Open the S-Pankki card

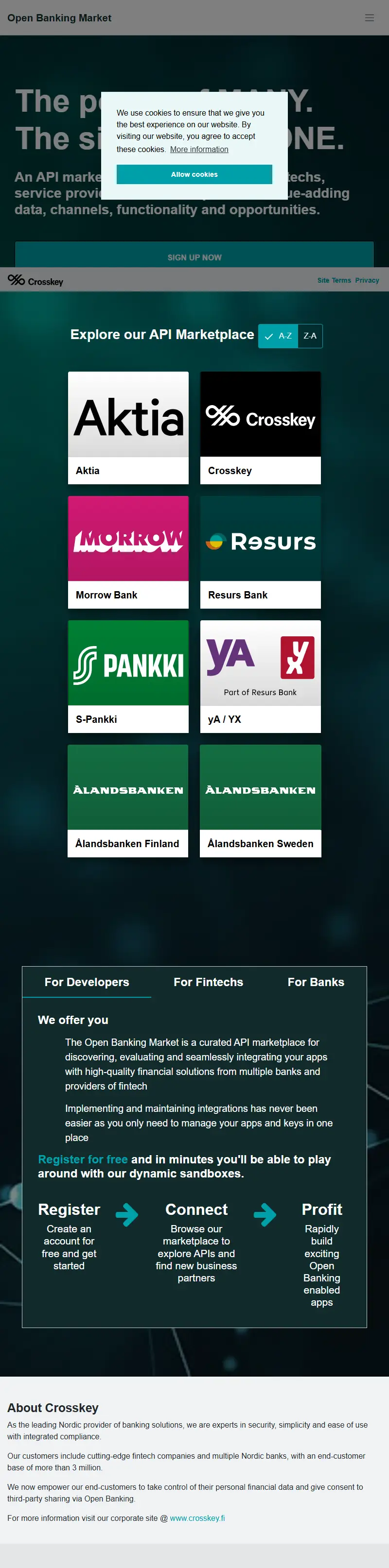(128, 676)
